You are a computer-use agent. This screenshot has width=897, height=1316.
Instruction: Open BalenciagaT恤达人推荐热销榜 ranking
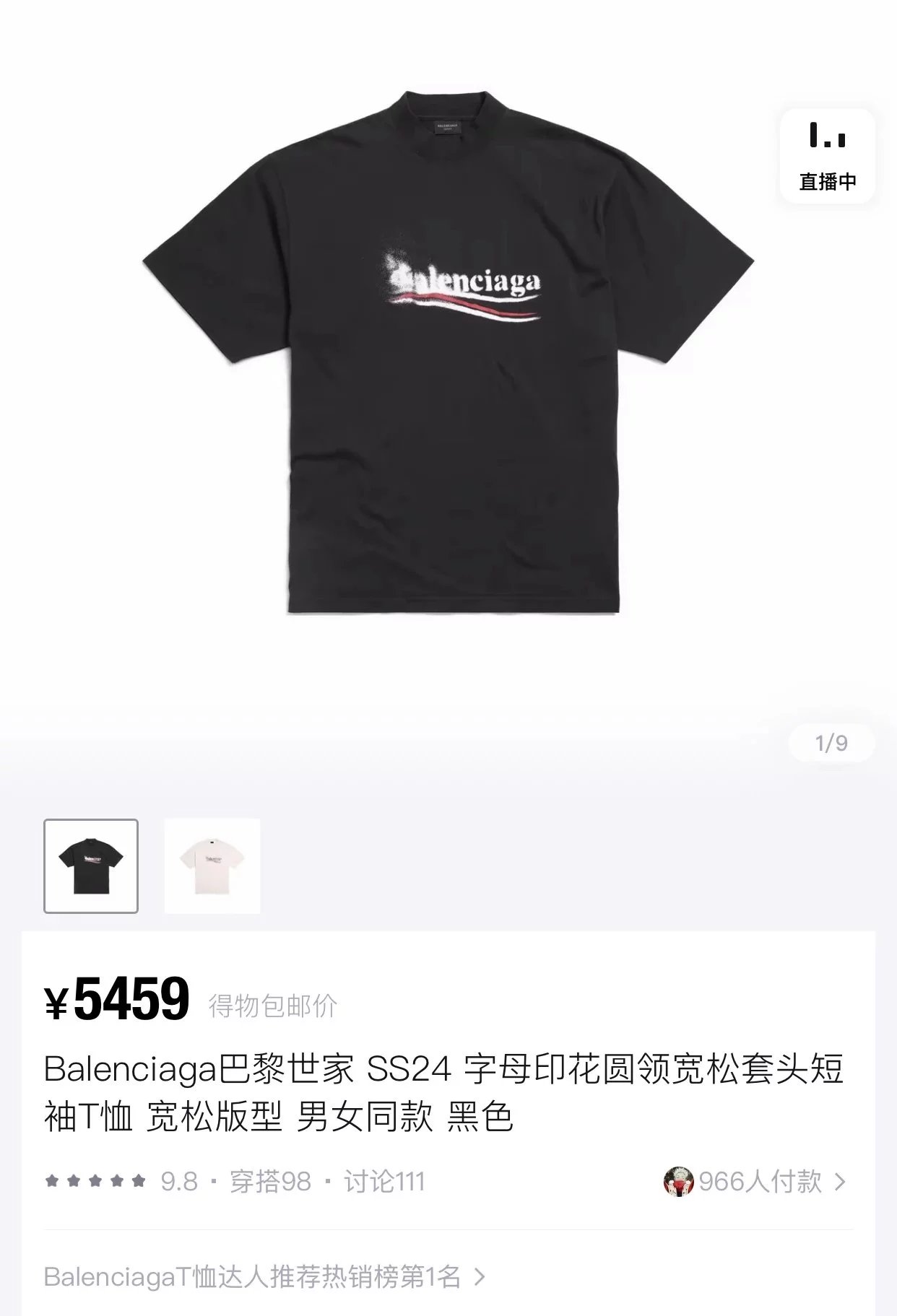(264, 1277)
